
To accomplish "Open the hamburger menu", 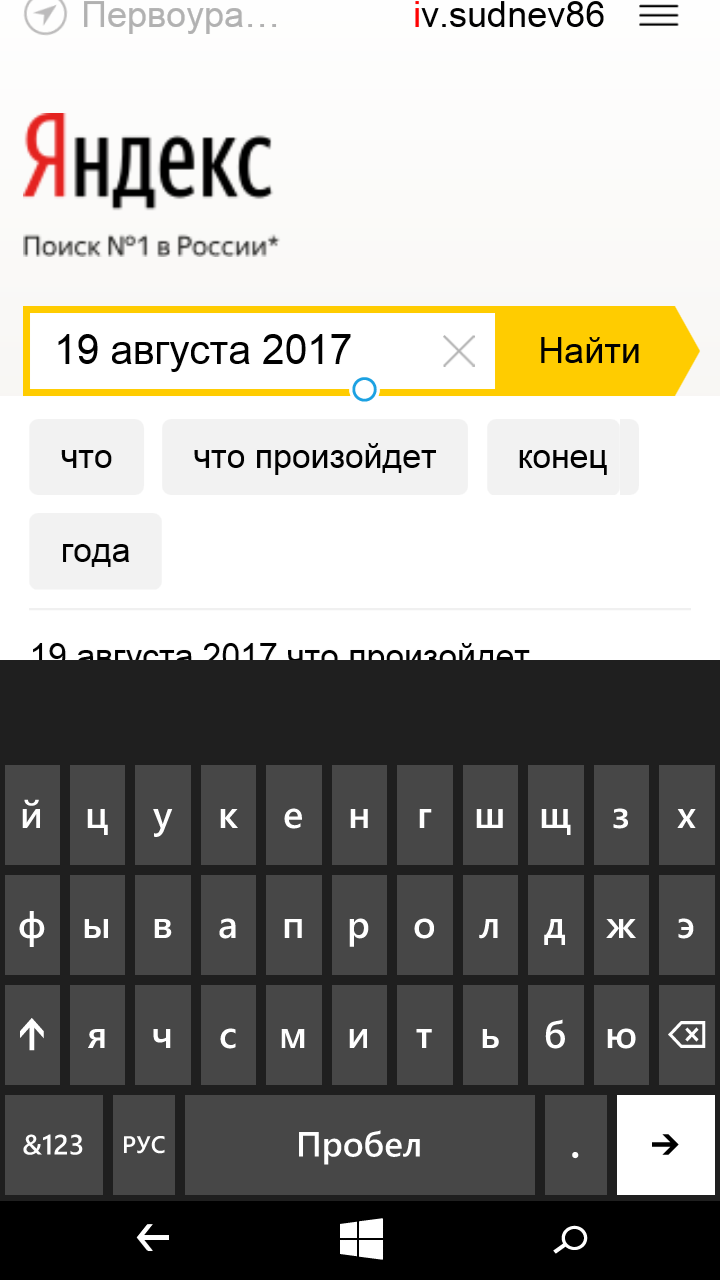I will click(x=658, y=16).
